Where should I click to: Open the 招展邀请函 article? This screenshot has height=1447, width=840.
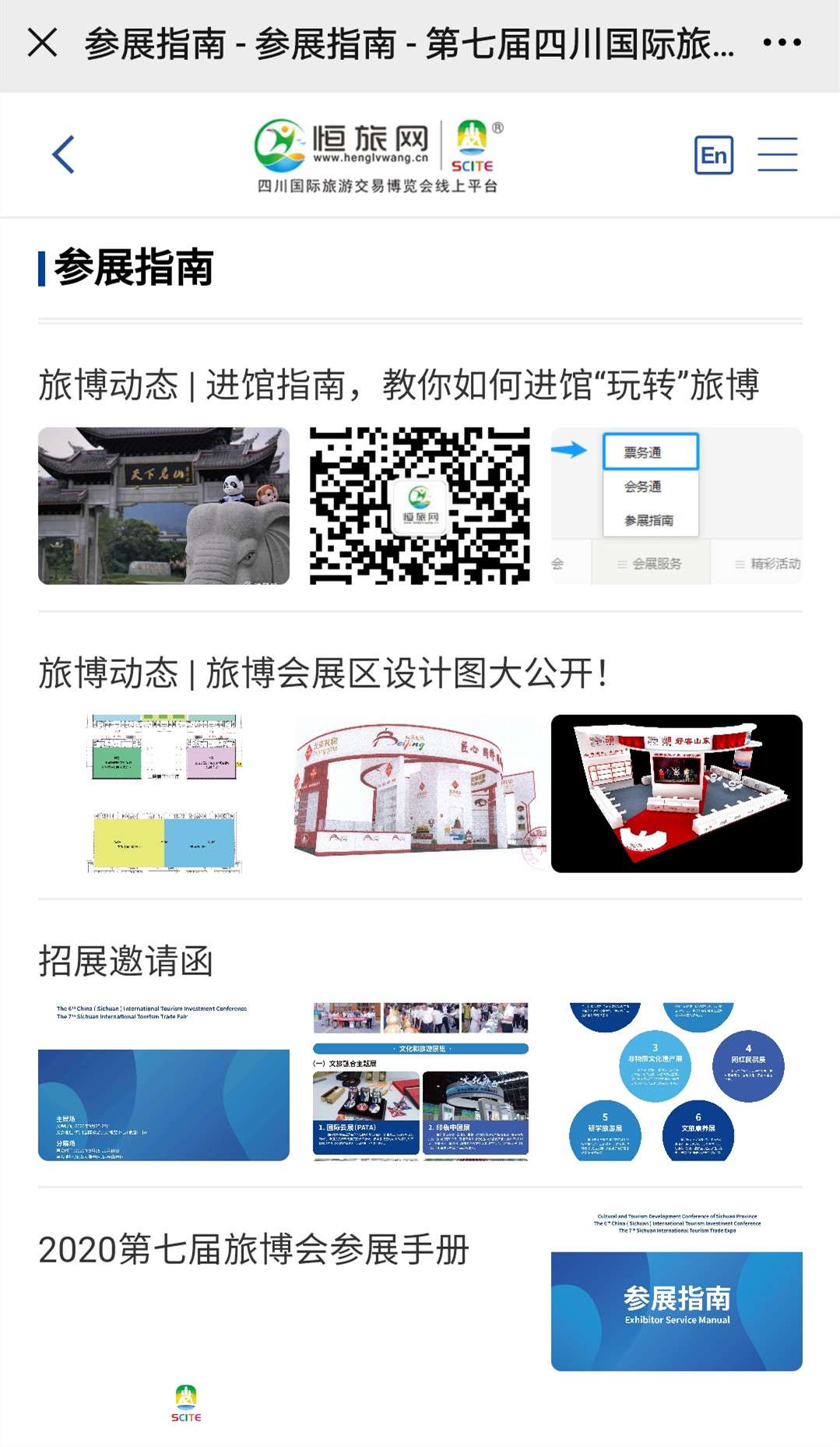tap(125, 961)
